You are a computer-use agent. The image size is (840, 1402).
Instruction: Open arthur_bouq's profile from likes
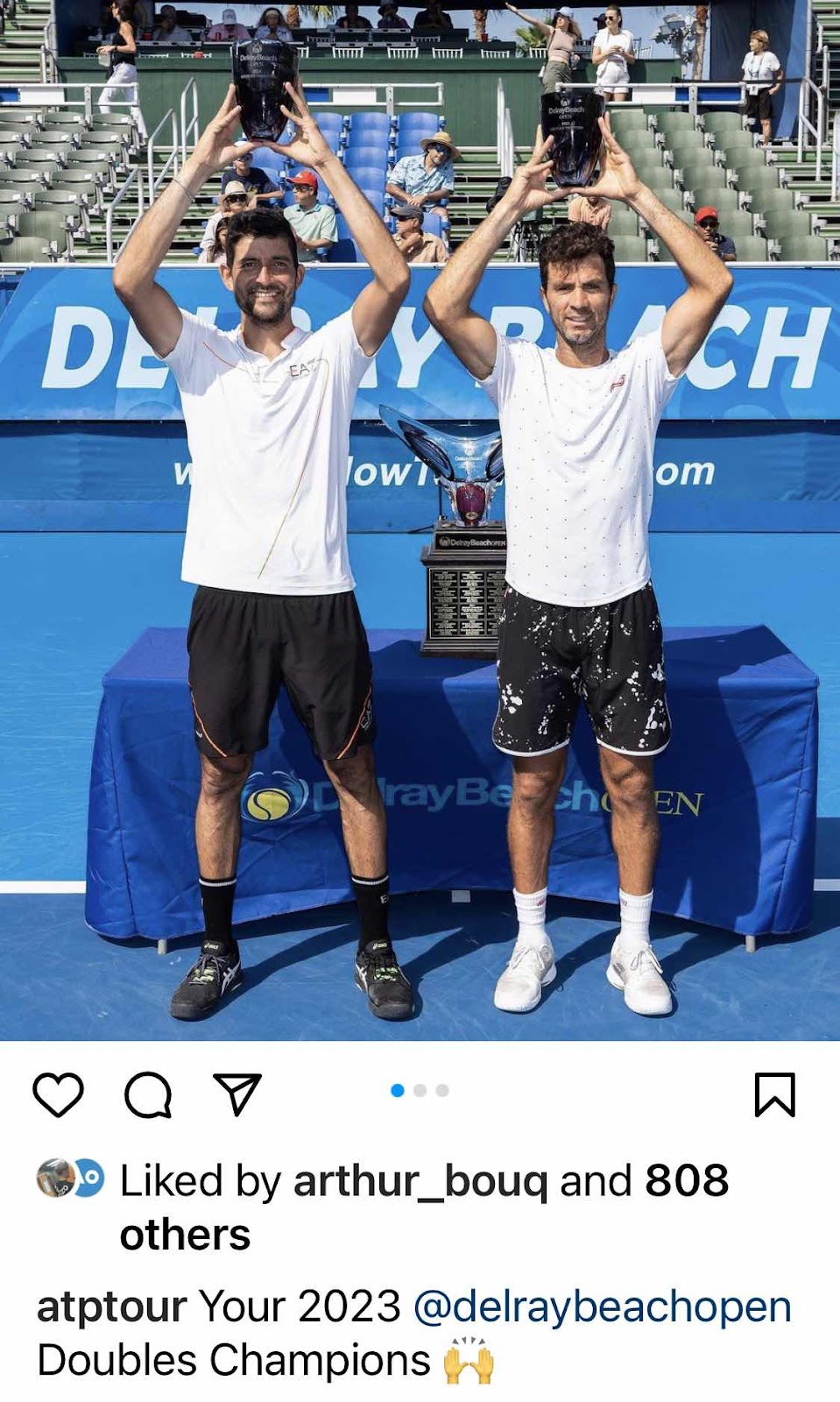420,1181
